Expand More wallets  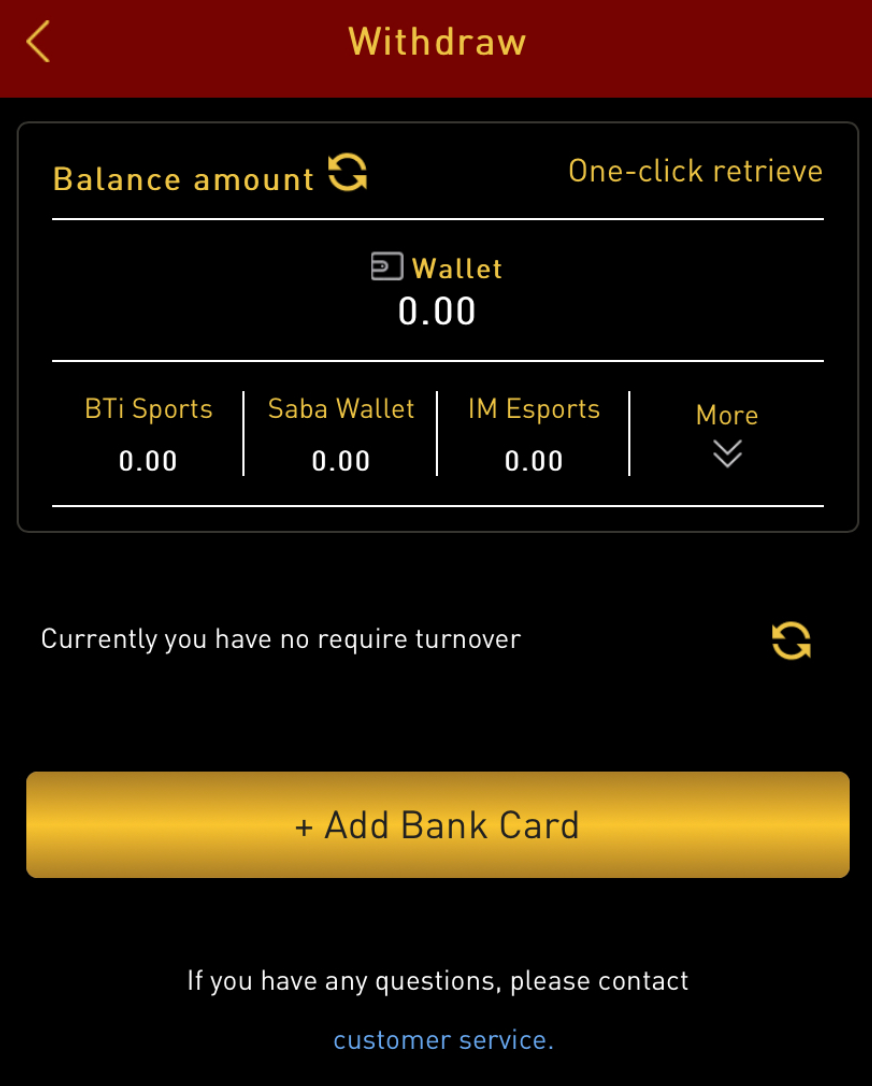tap(727, 435)
